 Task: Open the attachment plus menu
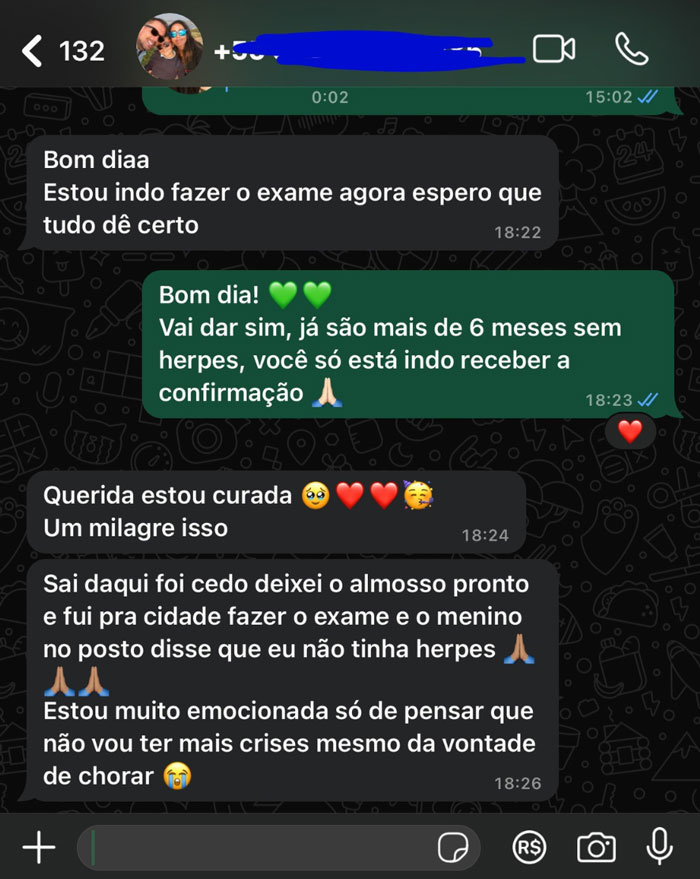39,847
